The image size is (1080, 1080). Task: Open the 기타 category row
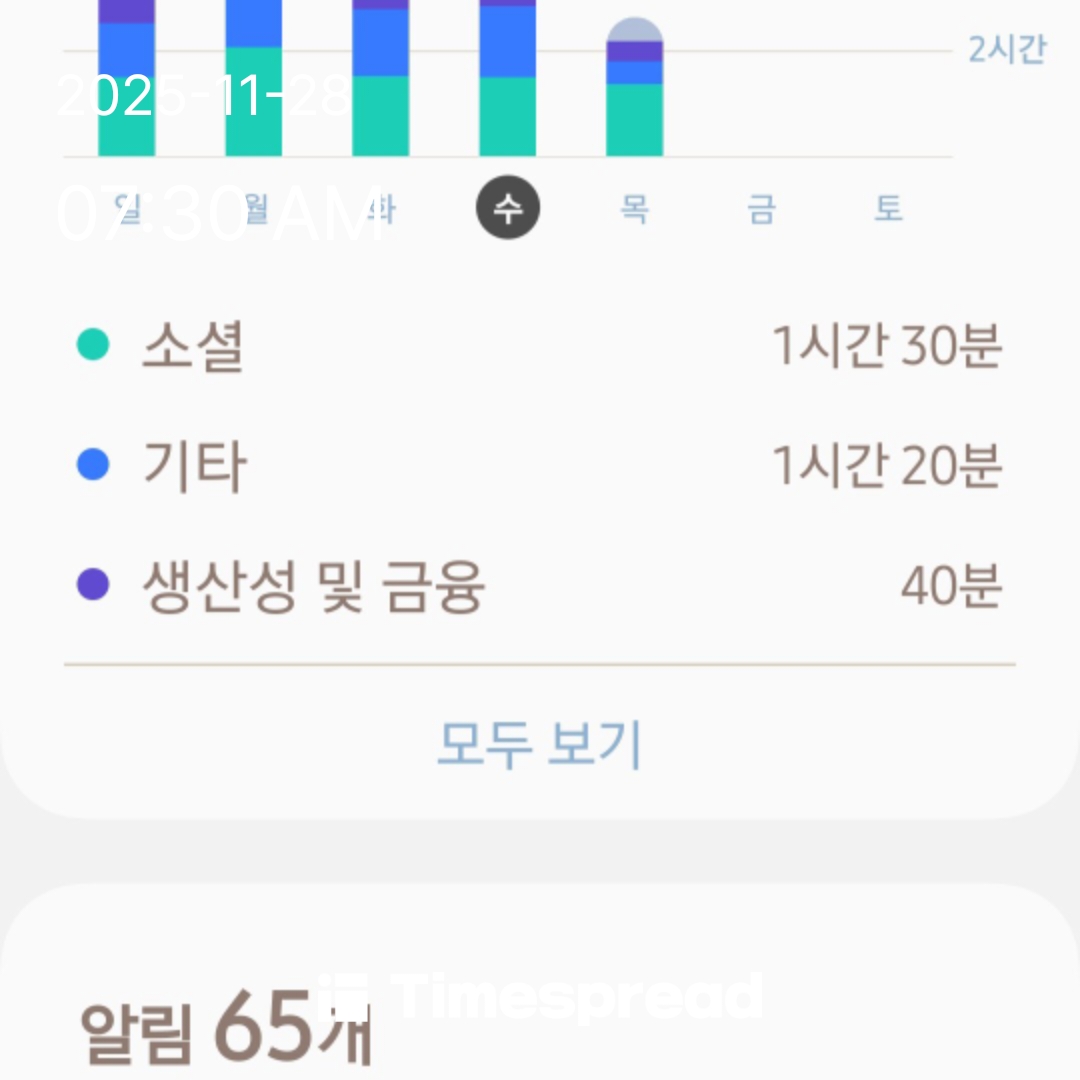click(540, 466)
